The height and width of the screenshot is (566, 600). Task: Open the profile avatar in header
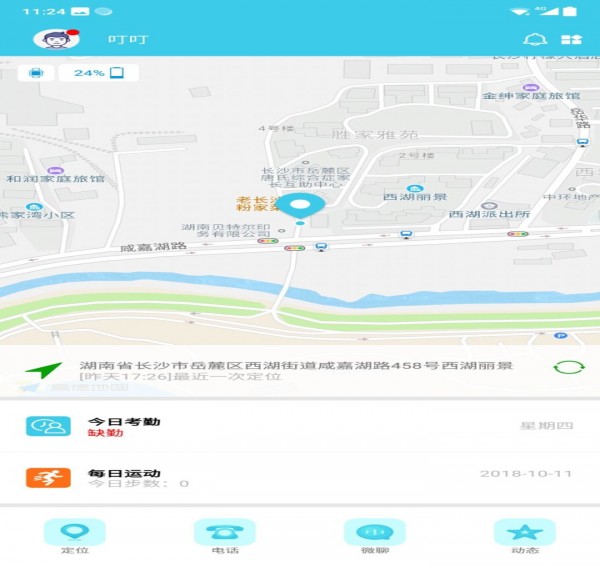[54, 39]
